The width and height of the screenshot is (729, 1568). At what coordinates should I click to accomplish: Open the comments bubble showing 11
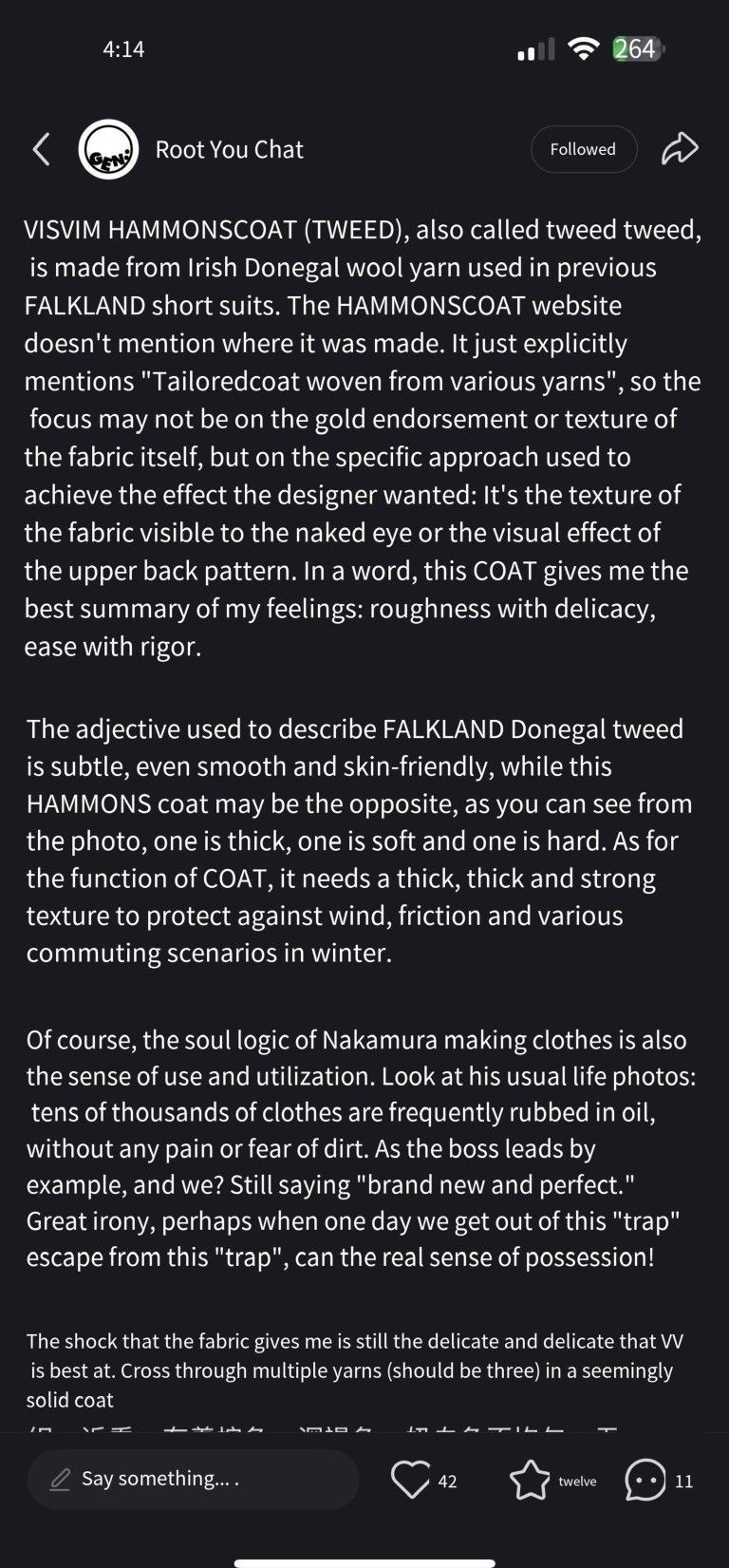click(645, 1480)
